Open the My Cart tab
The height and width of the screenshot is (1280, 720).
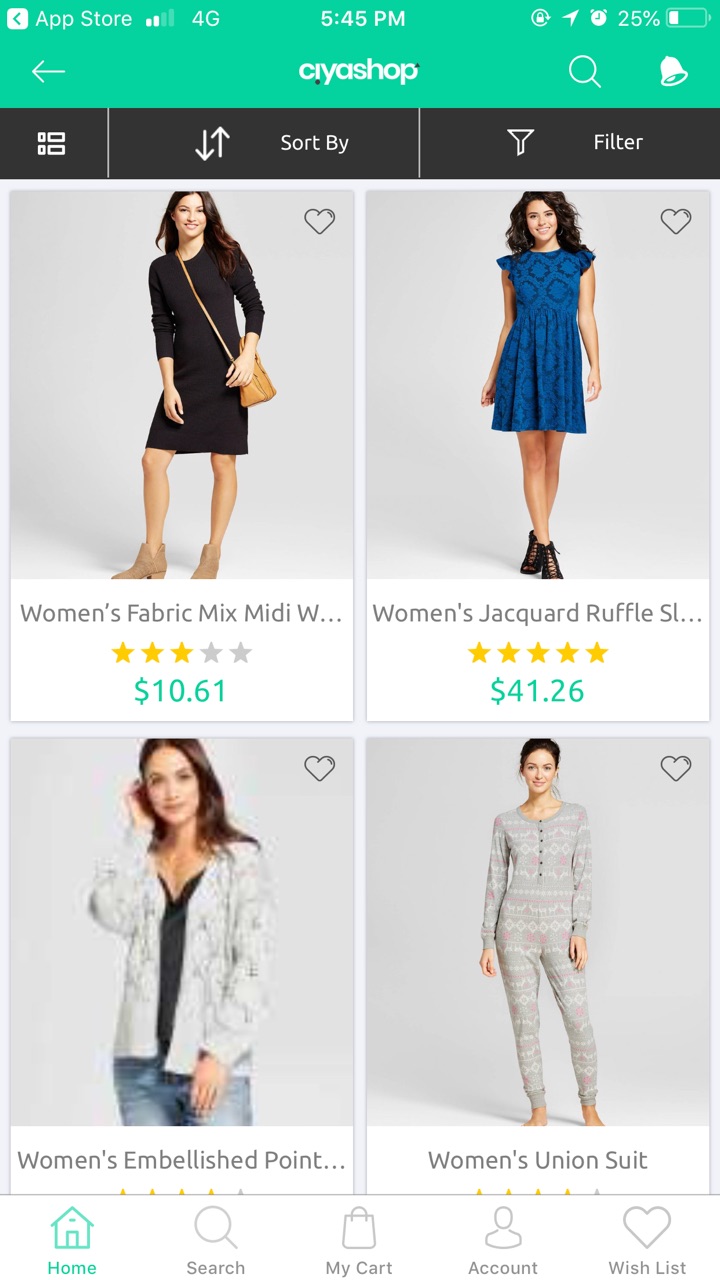pyautogui.click(x=359, y=1240)
